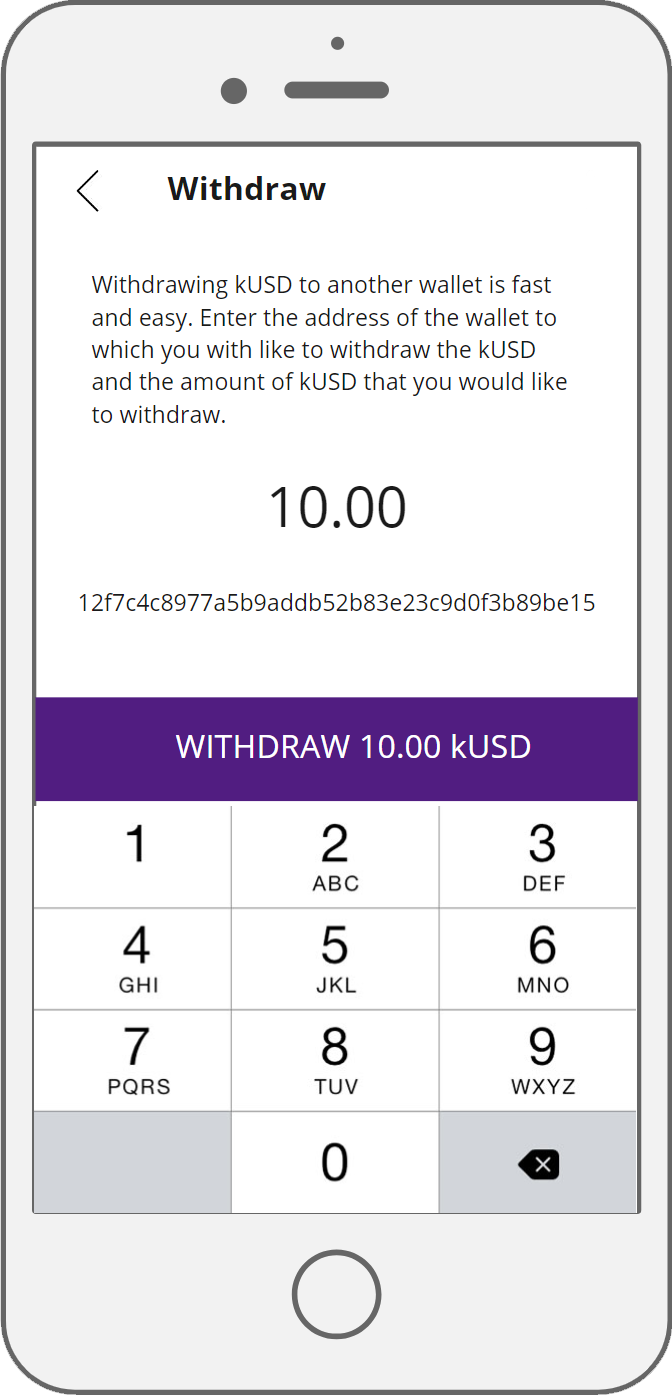The width and height of the screenshot is (672, 1396).
Task: Enter digit 7 on the keypad
Action: (133, 1061)
